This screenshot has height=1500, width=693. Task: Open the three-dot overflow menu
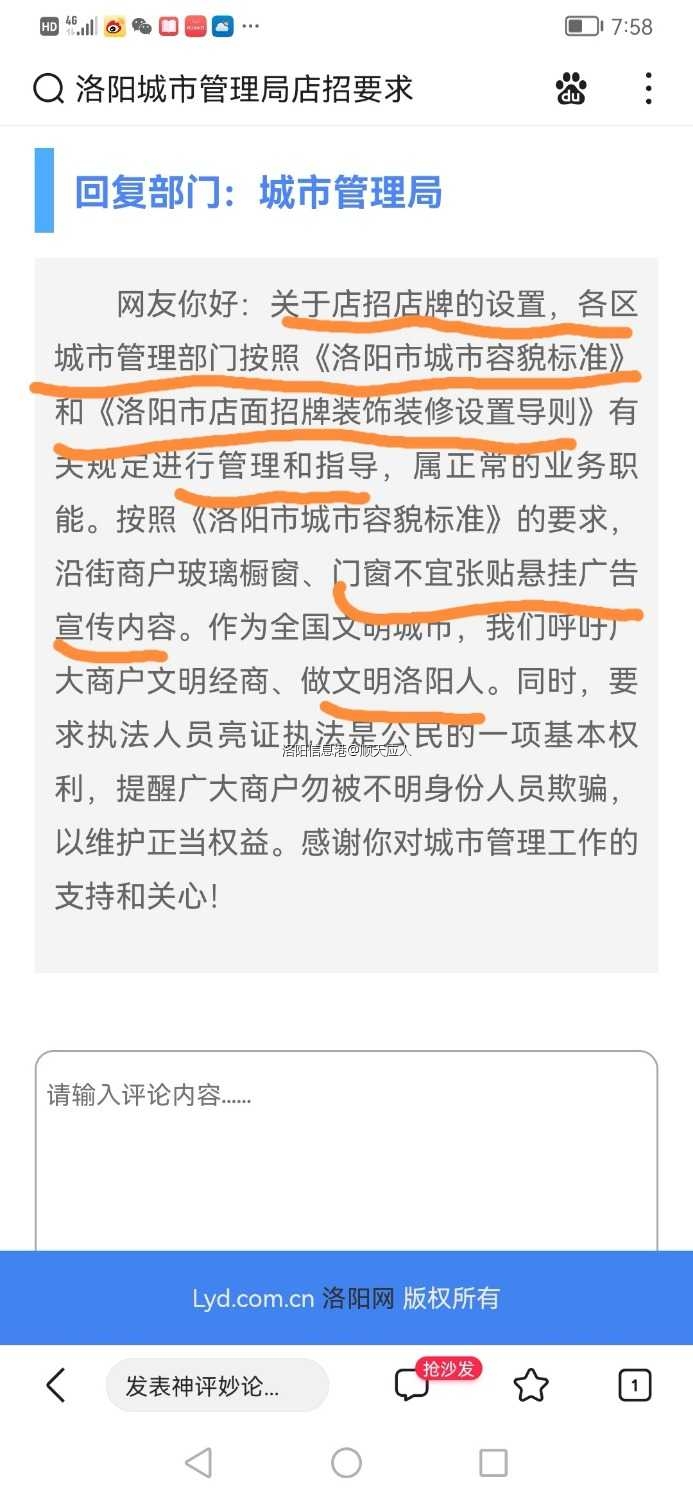click(x=649, y=89)
